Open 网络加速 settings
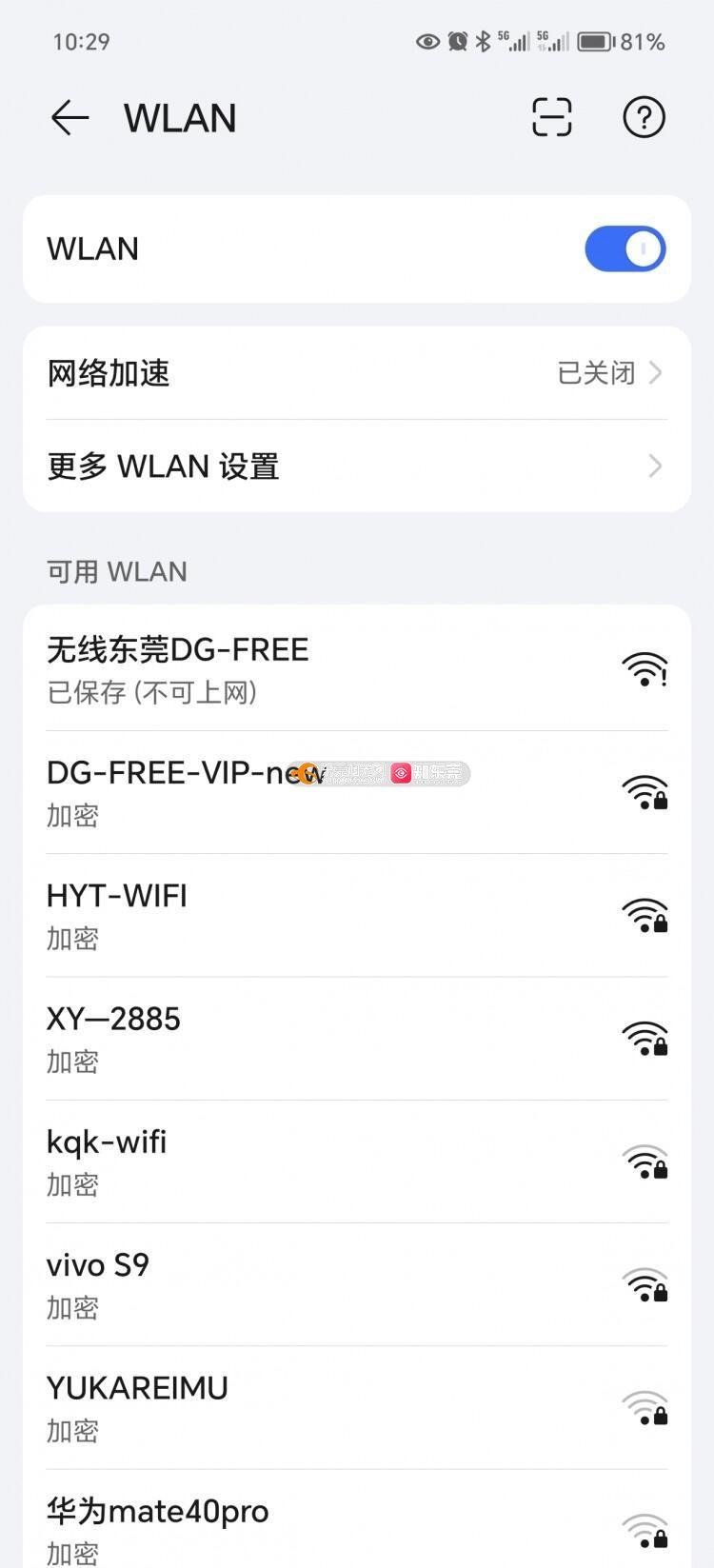 tap(356, 373)
